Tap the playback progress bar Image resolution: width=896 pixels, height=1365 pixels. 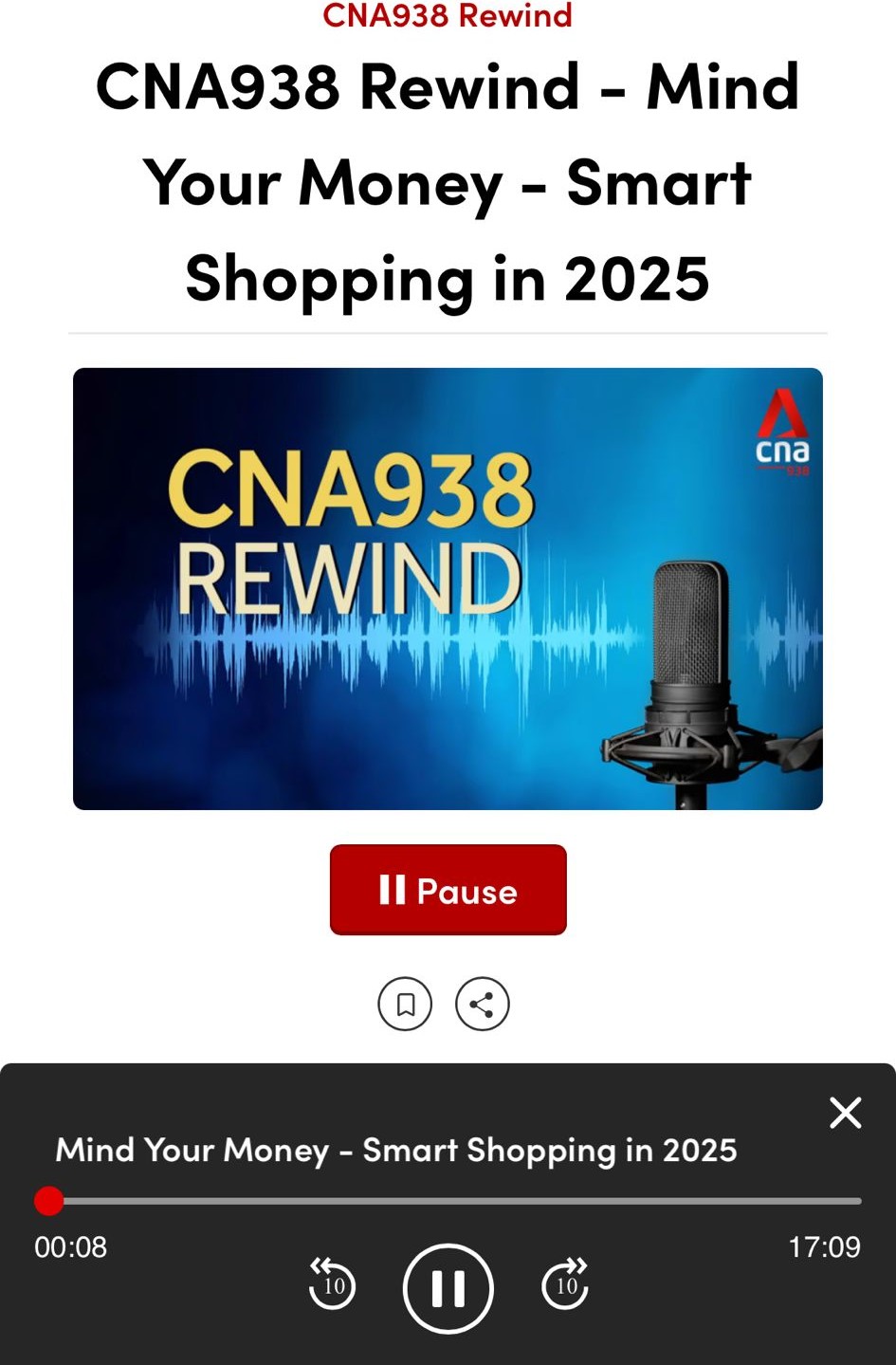tap(455, 1201)
